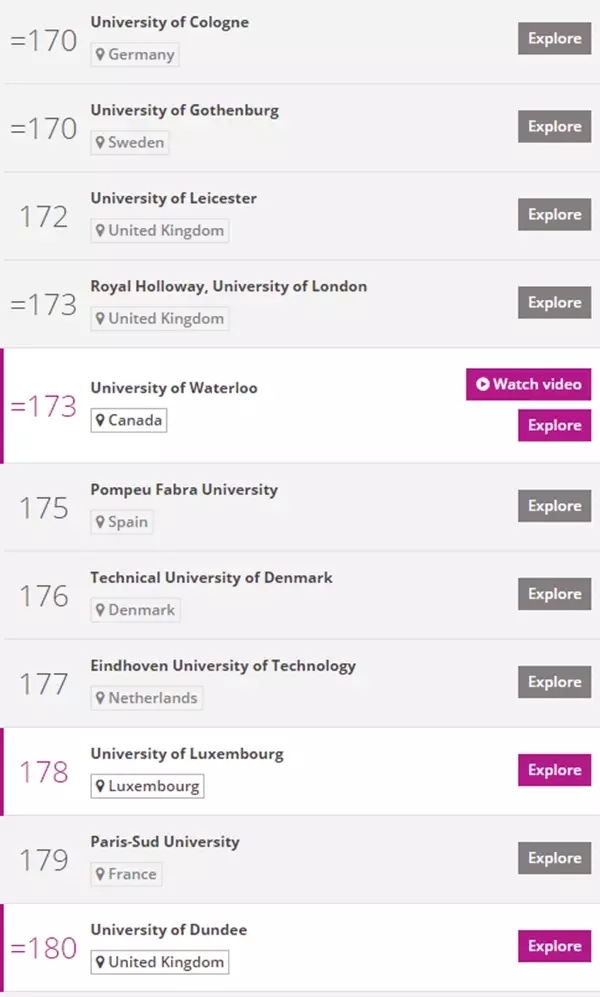Explore University of Luxembourg

point(554,770)
